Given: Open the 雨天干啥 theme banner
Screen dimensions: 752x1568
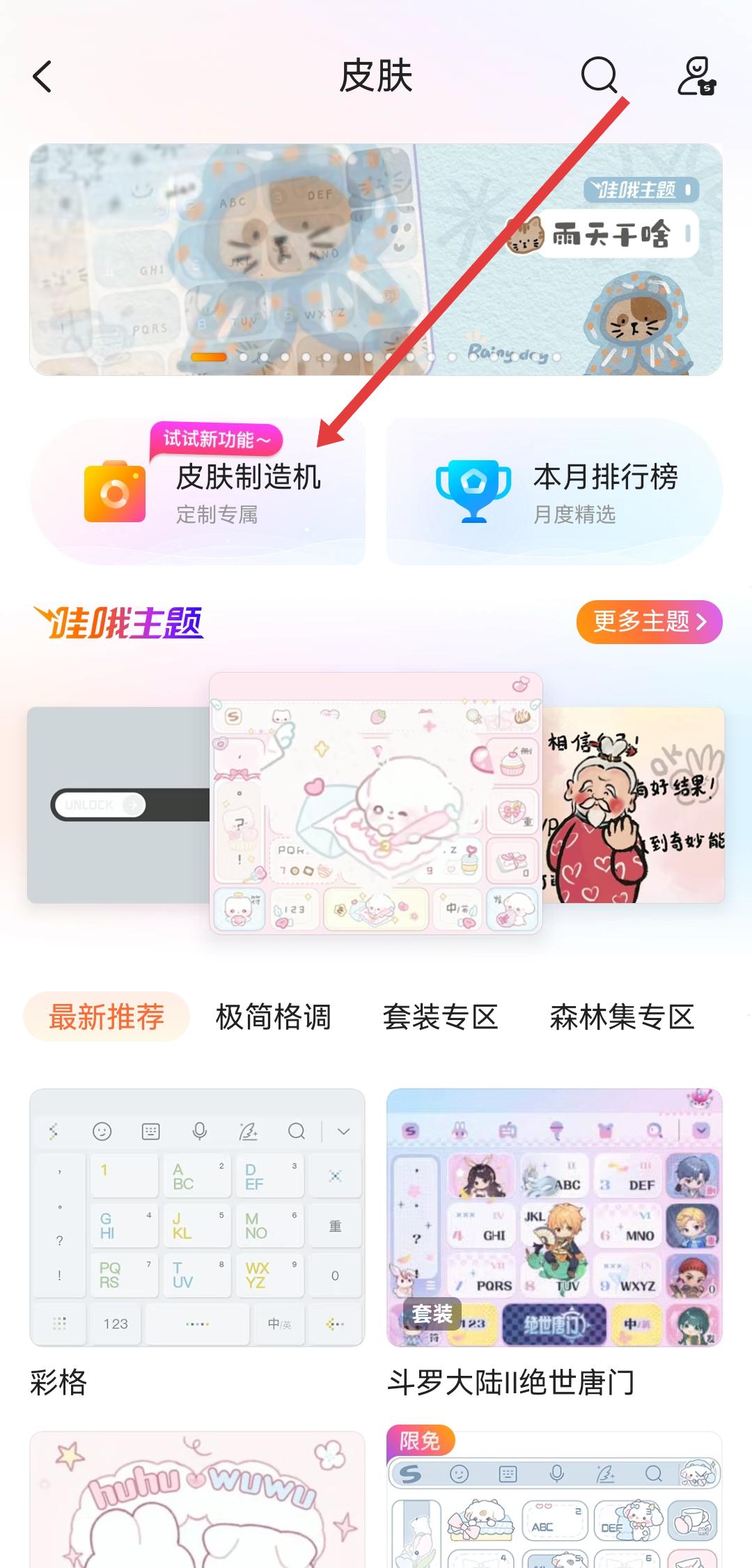Looking at the screenshot, I should [376, 259].
